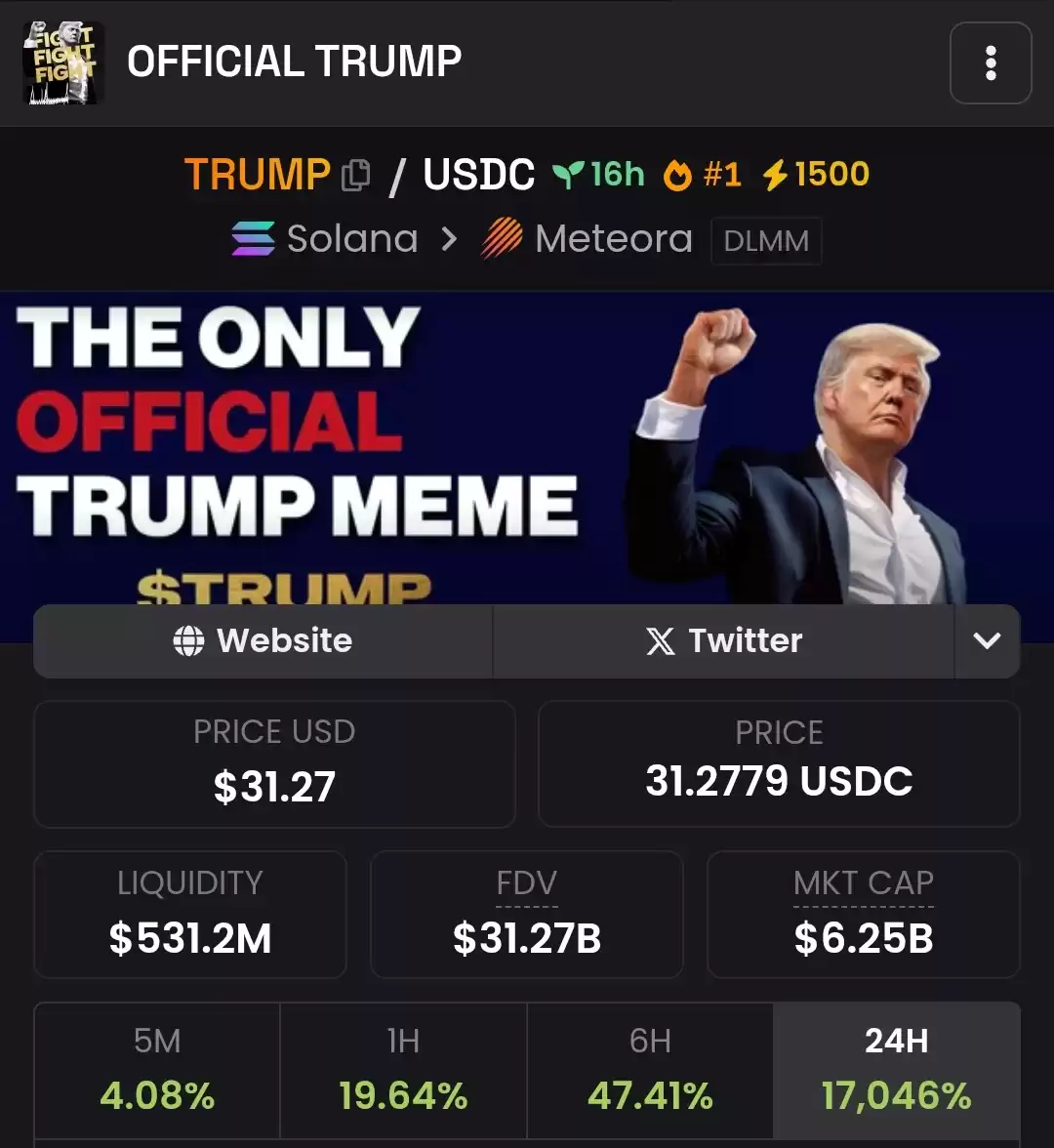Open the Twitter link

723,641
